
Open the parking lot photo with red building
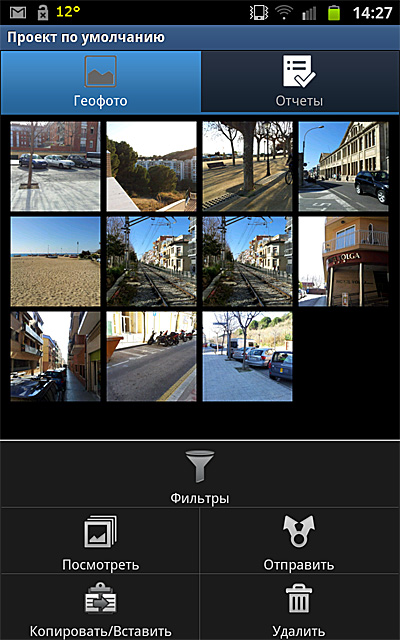(x=56, y=166)
